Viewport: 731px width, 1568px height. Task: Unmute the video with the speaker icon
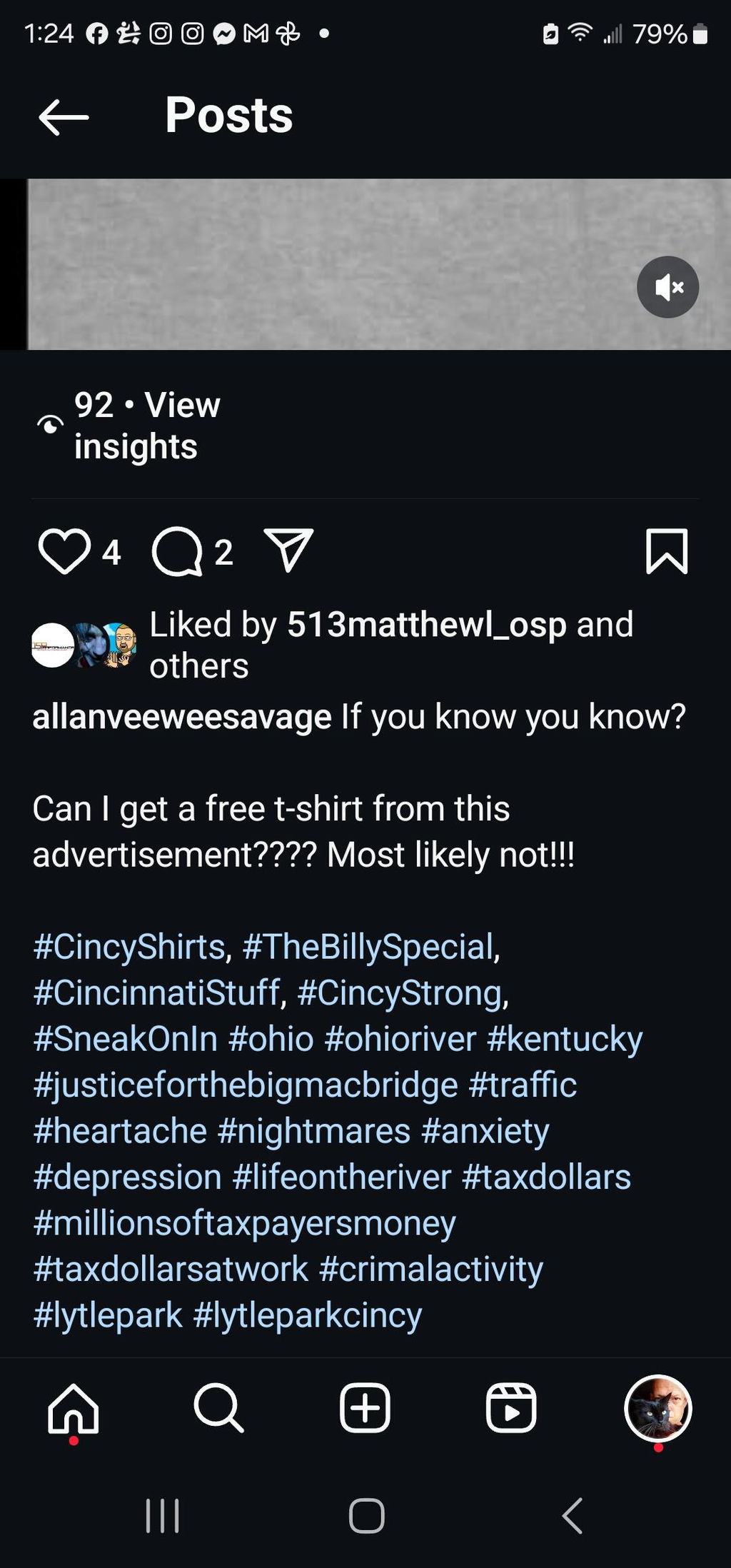(x=667, y=287)
